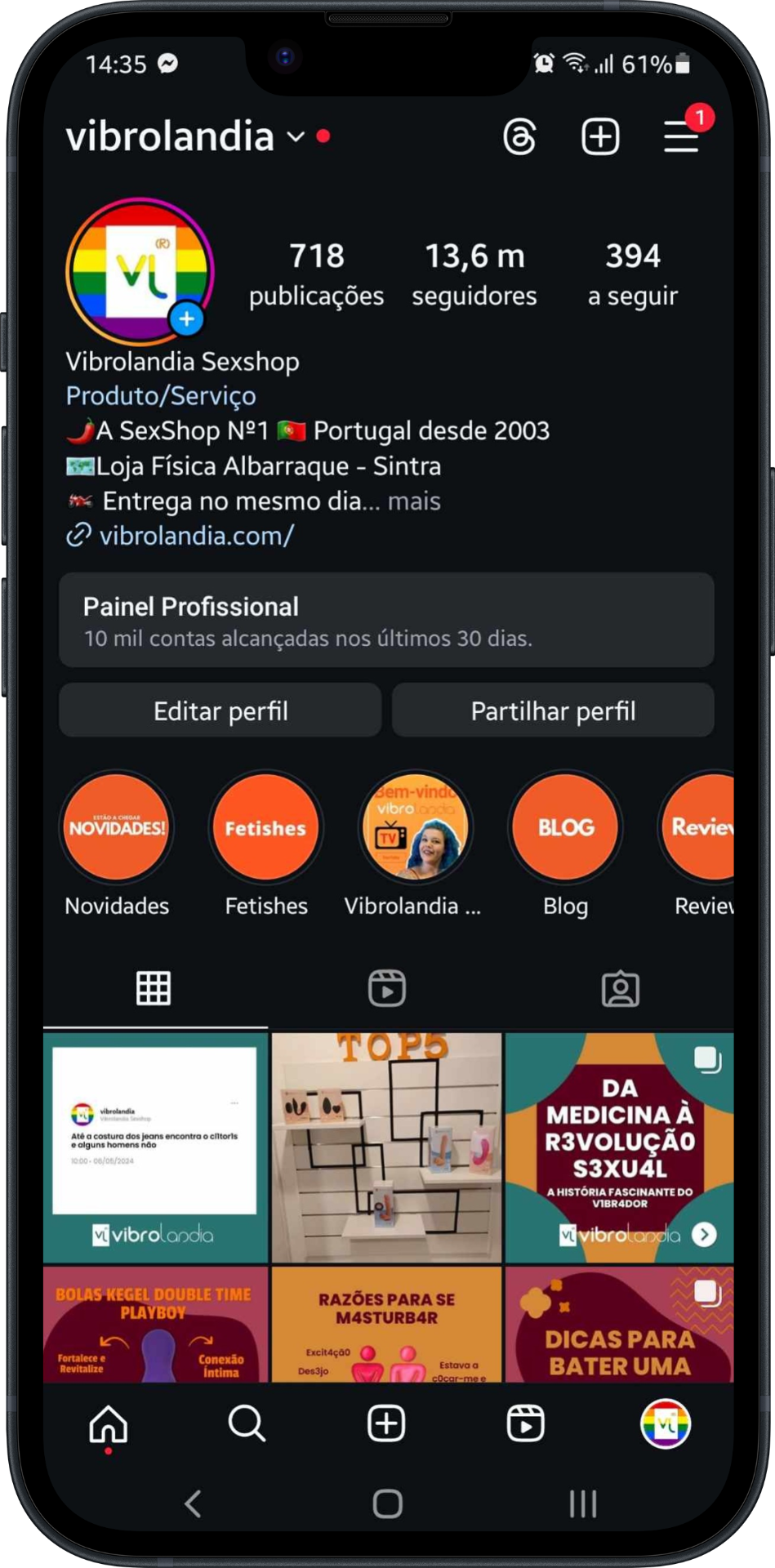
Task: Switch to the tagged photos tab
Action: (x=621, y=988)
